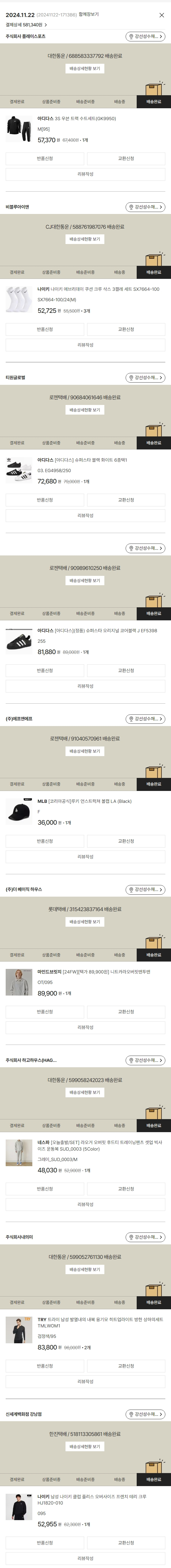171x1568 pixels.
Task: View 배송상세현황 for tracking 688583337792
Action: 85,69
